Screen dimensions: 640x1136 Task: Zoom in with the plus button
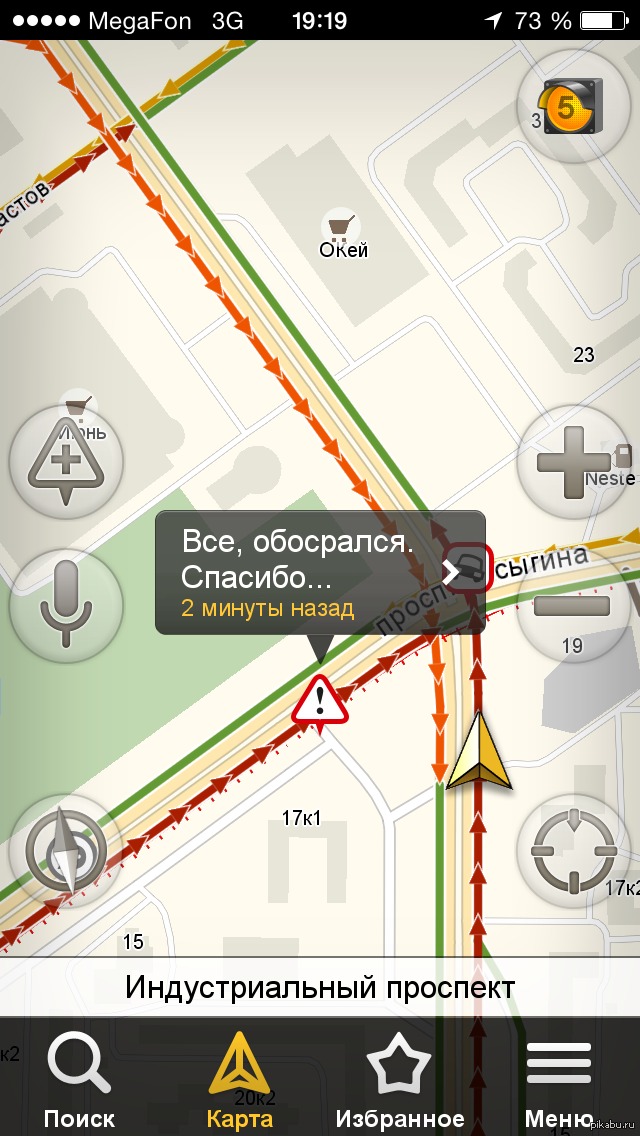573,462
